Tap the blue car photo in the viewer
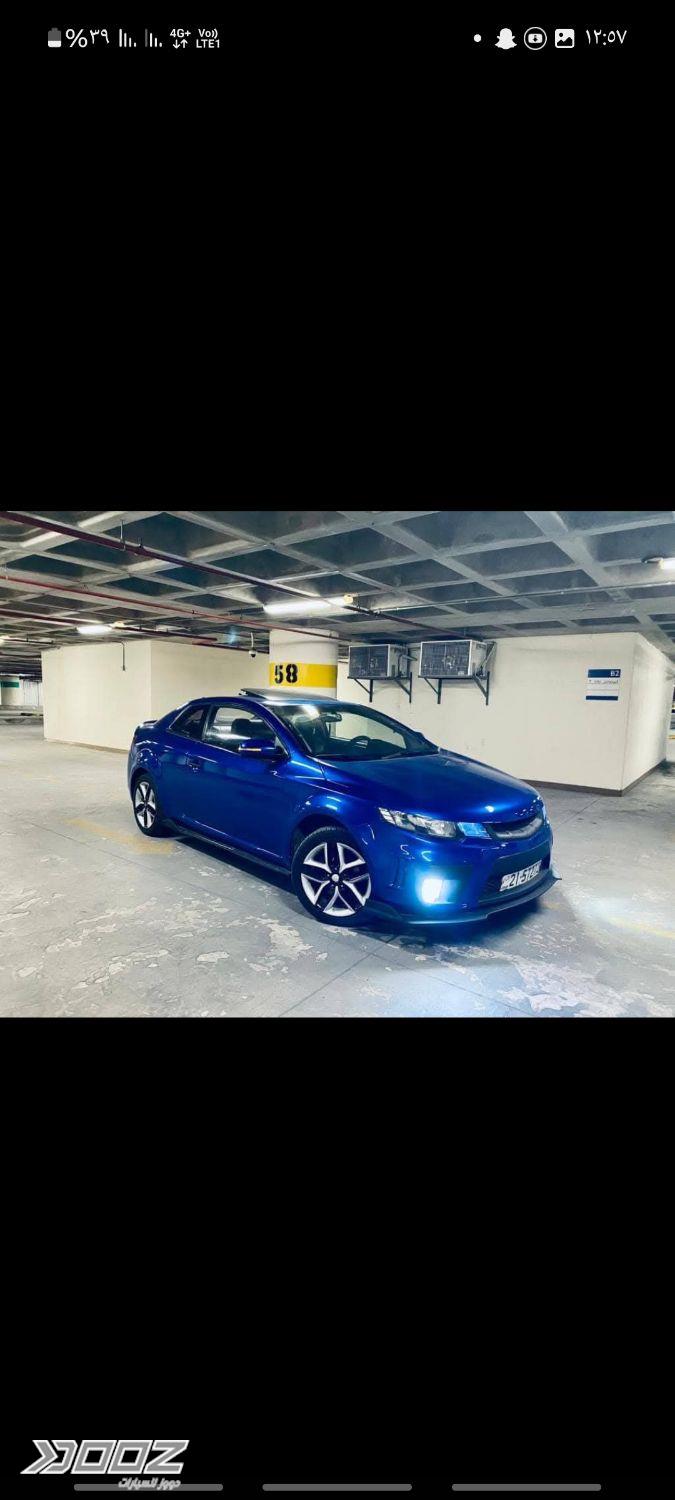The height and width of the screenshot is (1500, 675). click(337, 764)
